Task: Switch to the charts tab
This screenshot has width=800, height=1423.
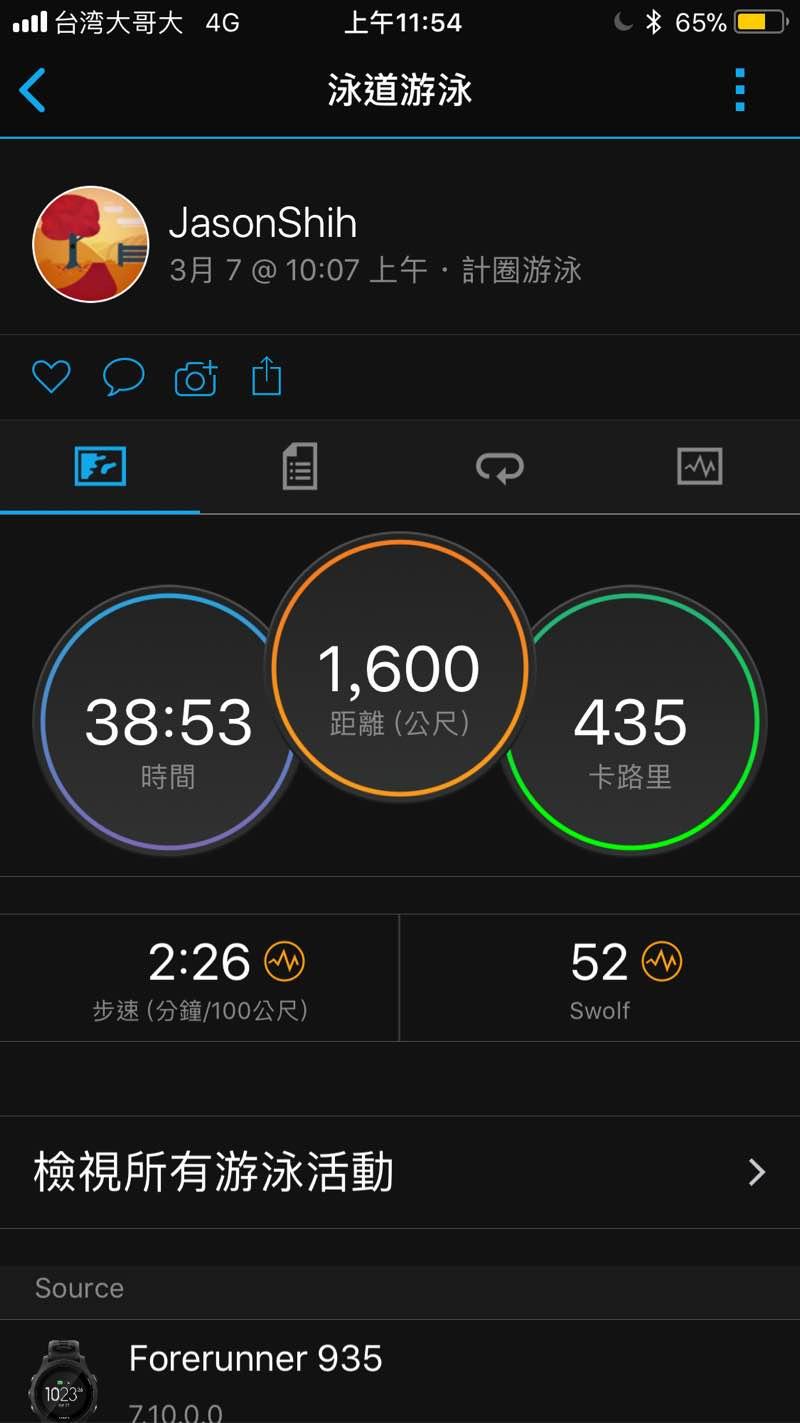Action: tap(699, 467)
